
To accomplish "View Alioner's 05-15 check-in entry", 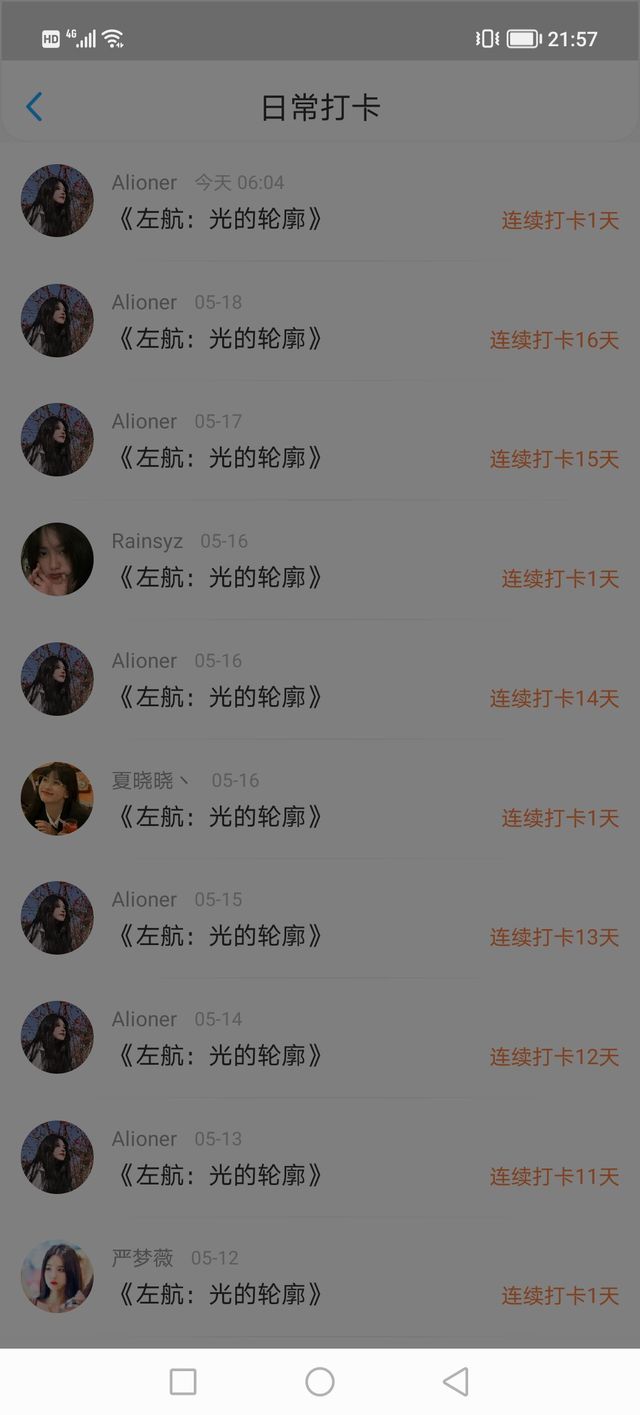I will (320, 918).
